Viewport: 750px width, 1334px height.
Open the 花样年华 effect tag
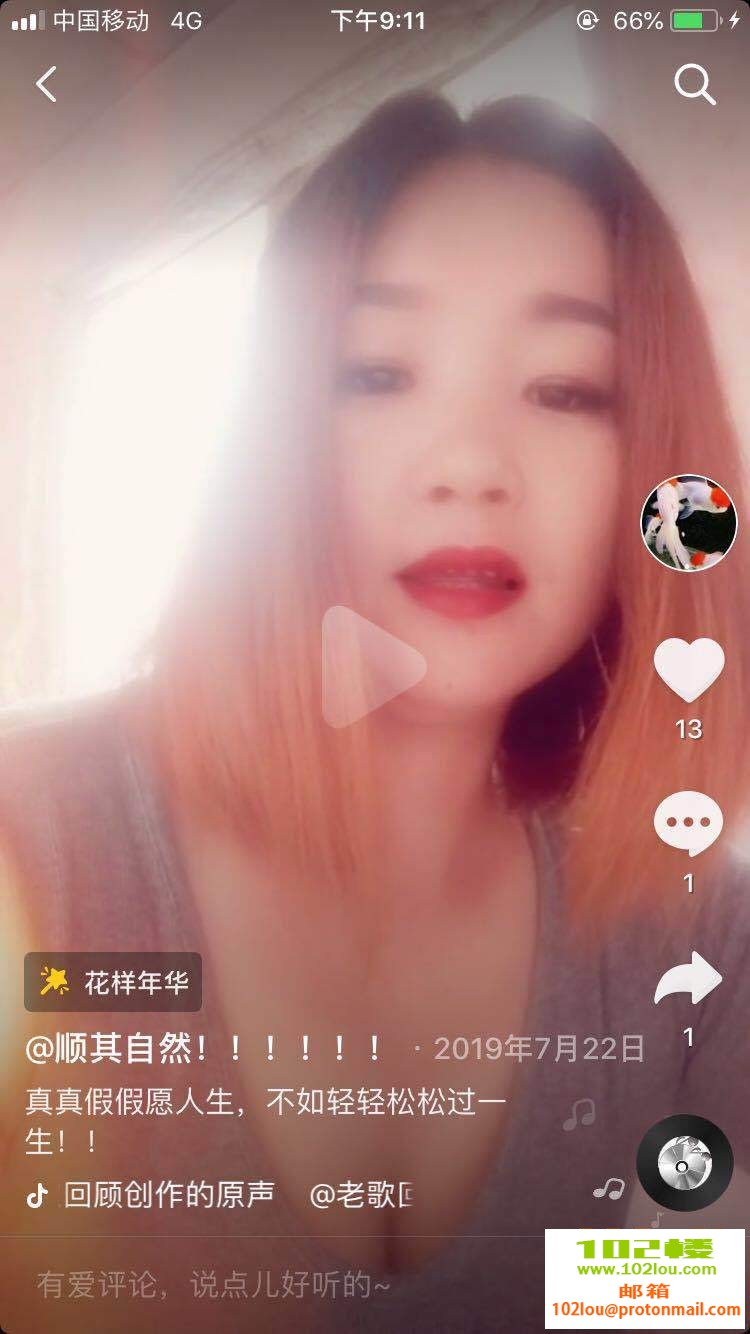coord(113,982)
